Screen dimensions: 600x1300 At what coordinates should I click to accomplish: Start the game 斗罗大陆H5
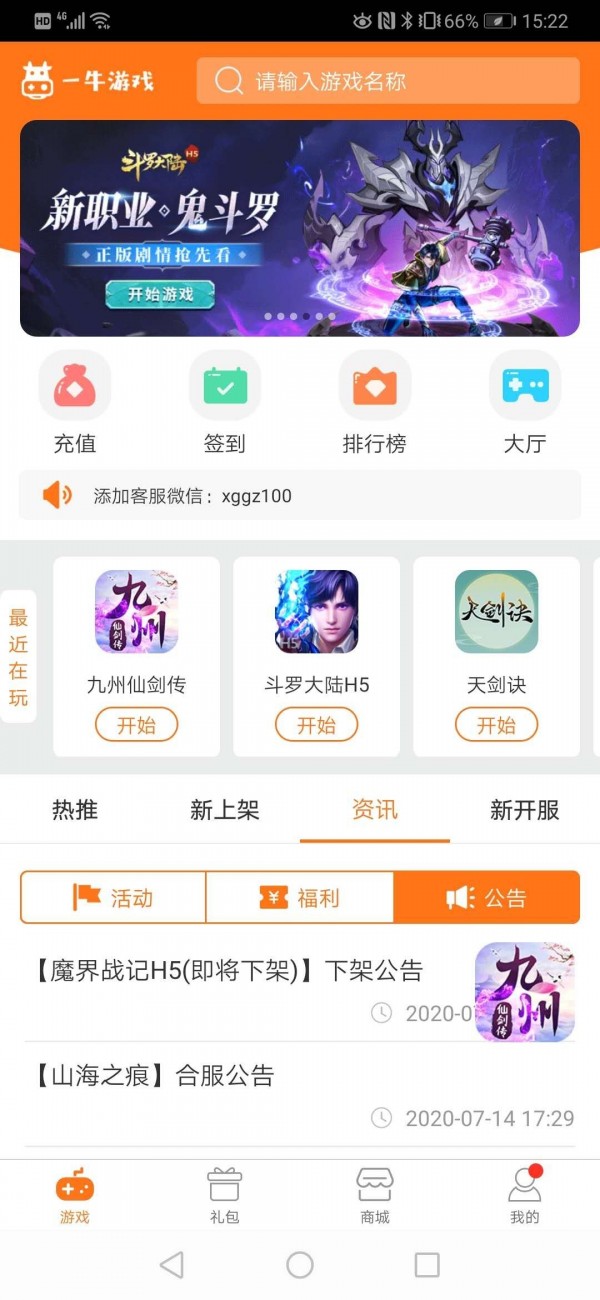tap(316, 725)
